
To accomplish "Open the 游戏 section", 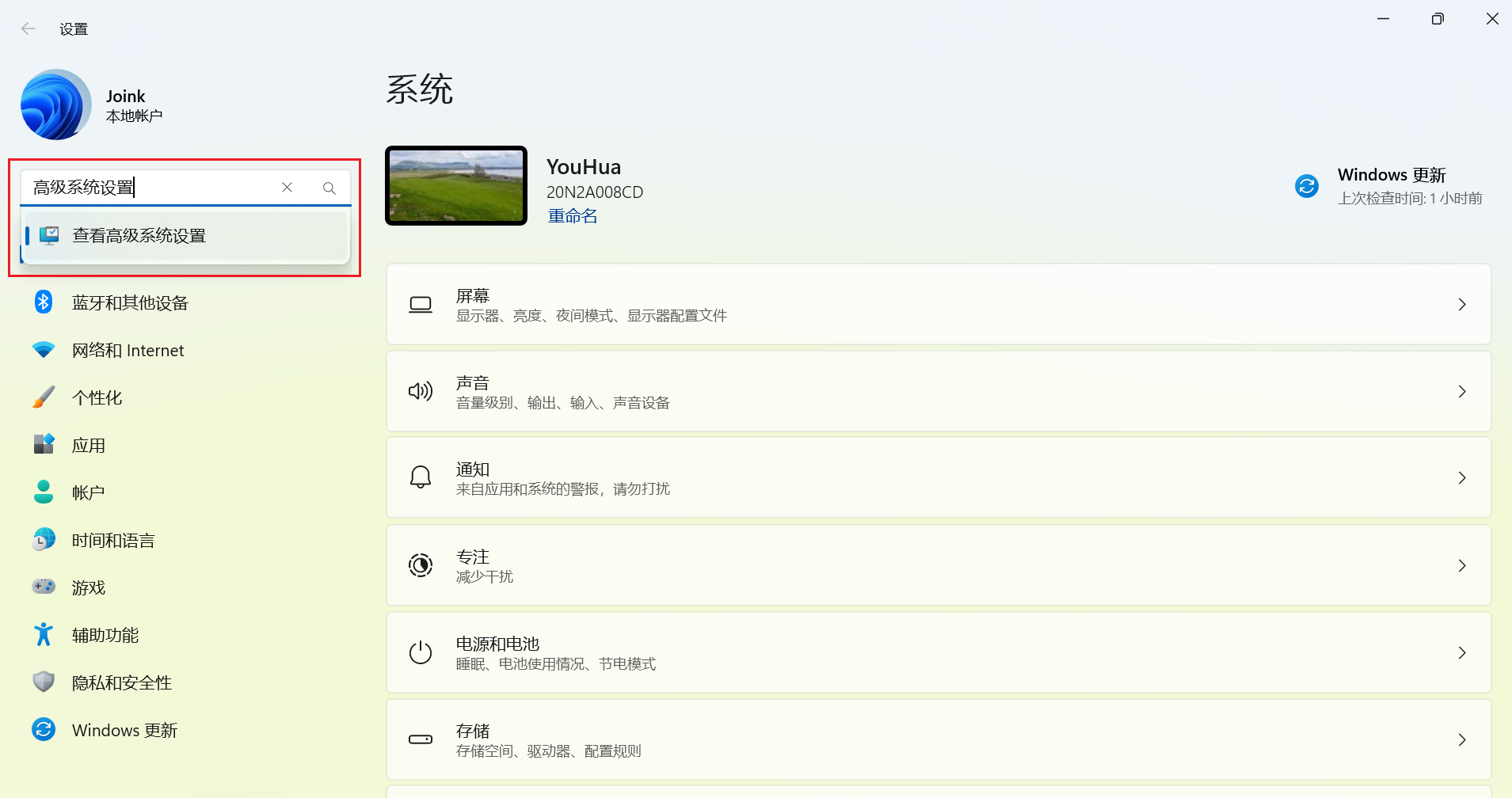I will tap(88, 588).
